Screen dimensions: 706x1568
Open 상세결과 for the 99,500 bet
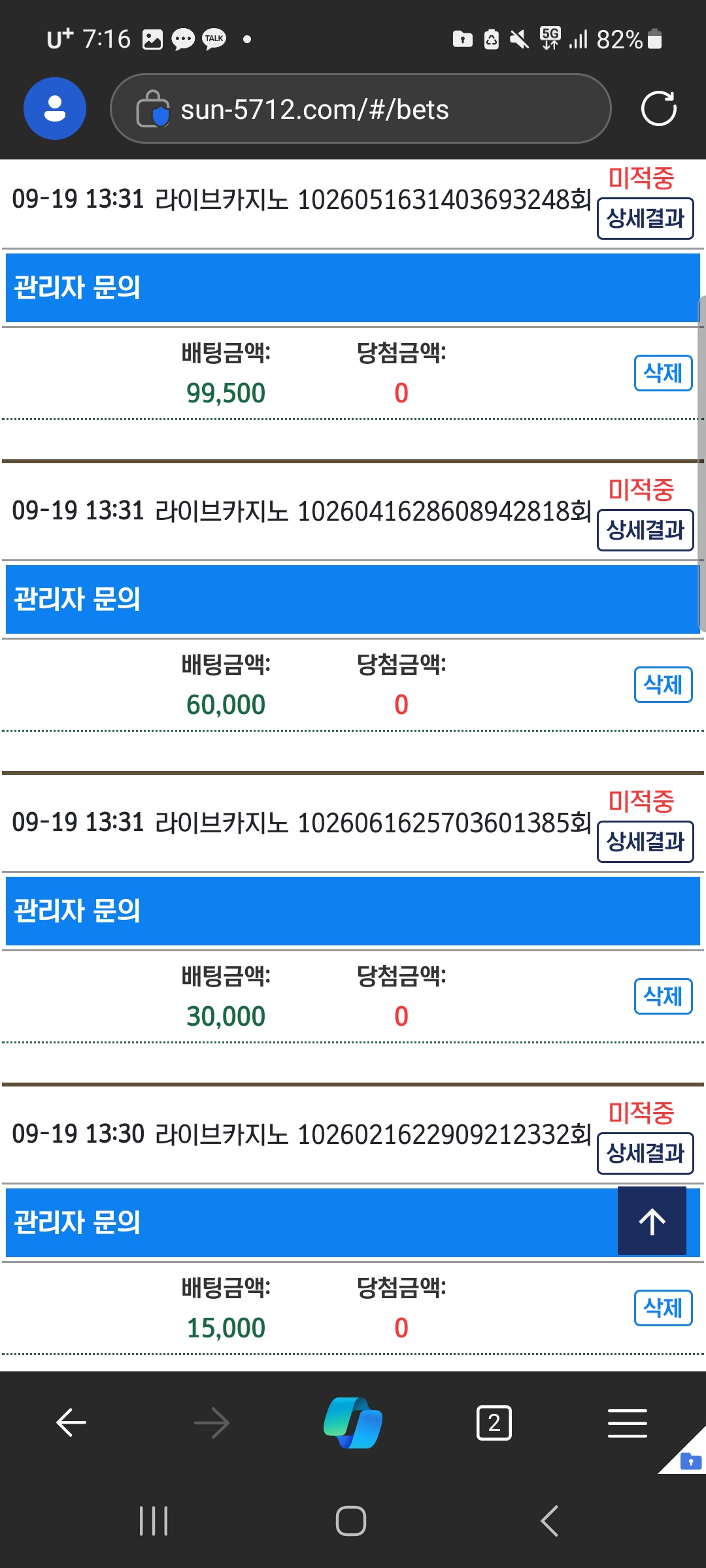click(645, 219)
